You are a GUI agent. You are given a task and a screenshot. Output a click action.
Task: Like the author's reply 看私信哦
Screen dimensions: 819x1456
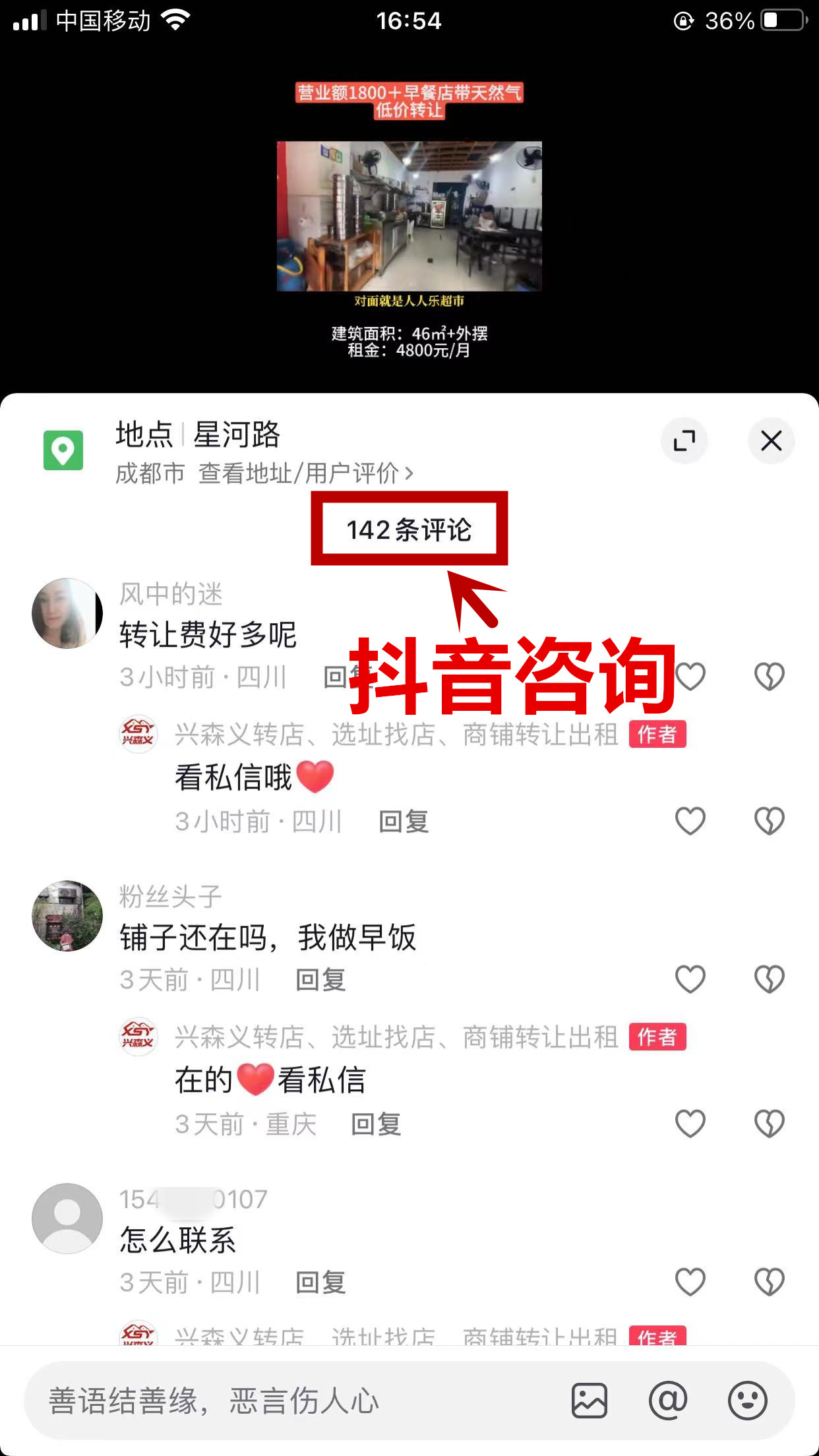(x=690, y=821)
